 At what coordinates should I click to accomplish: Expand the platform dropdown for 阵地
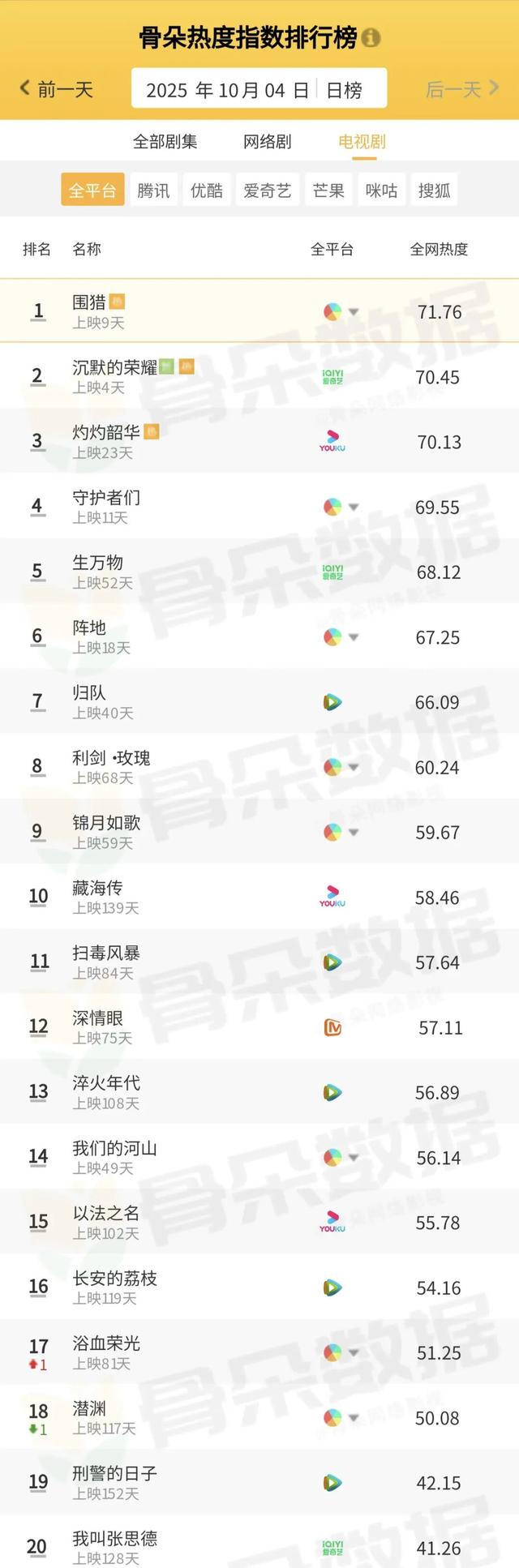coord(354,637)
